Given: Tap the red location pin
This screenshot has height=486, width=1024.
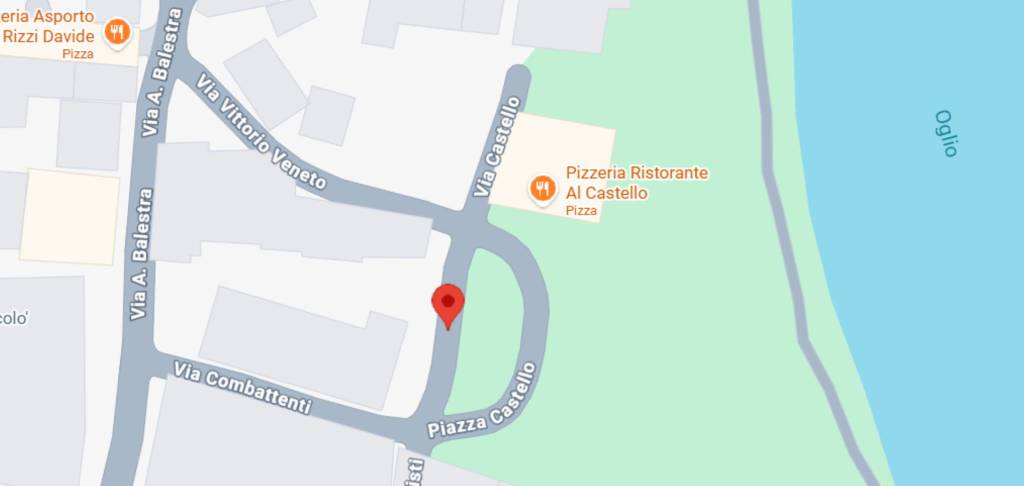Looking at the screenshot, I should pos(447,304).
